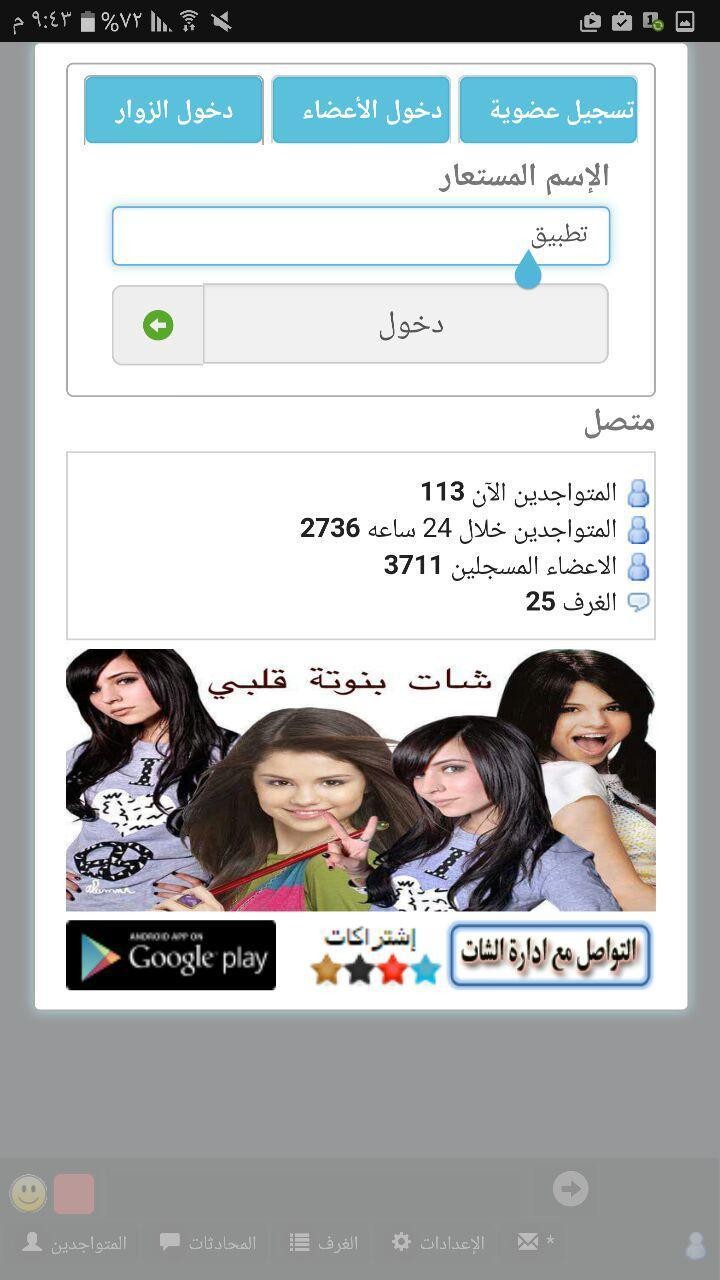Open the Google Play app badge
Image resolution: width=720 pixels, height=1280 pixels.
171,955
